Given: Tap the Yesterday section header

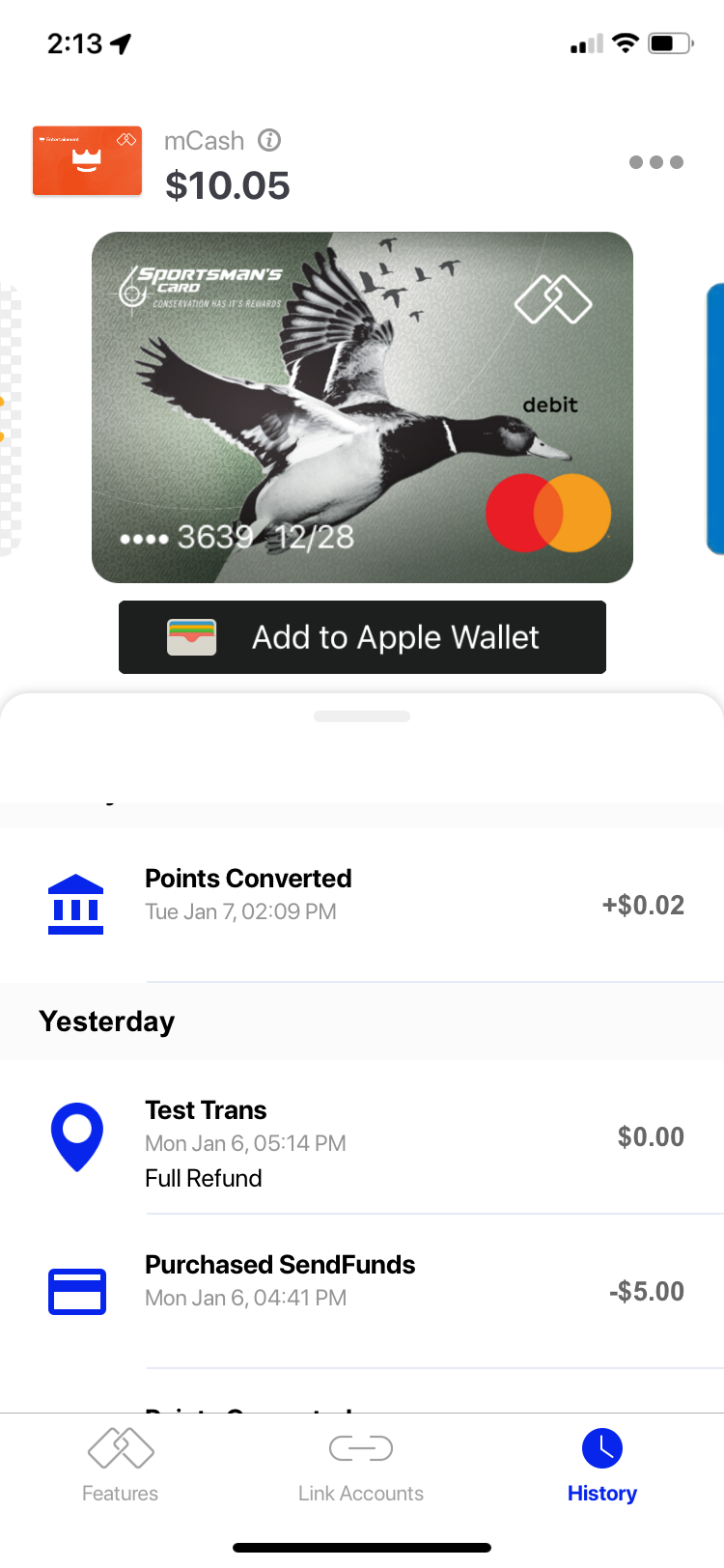Looking at the screenshot, I should coord(106,1021).
